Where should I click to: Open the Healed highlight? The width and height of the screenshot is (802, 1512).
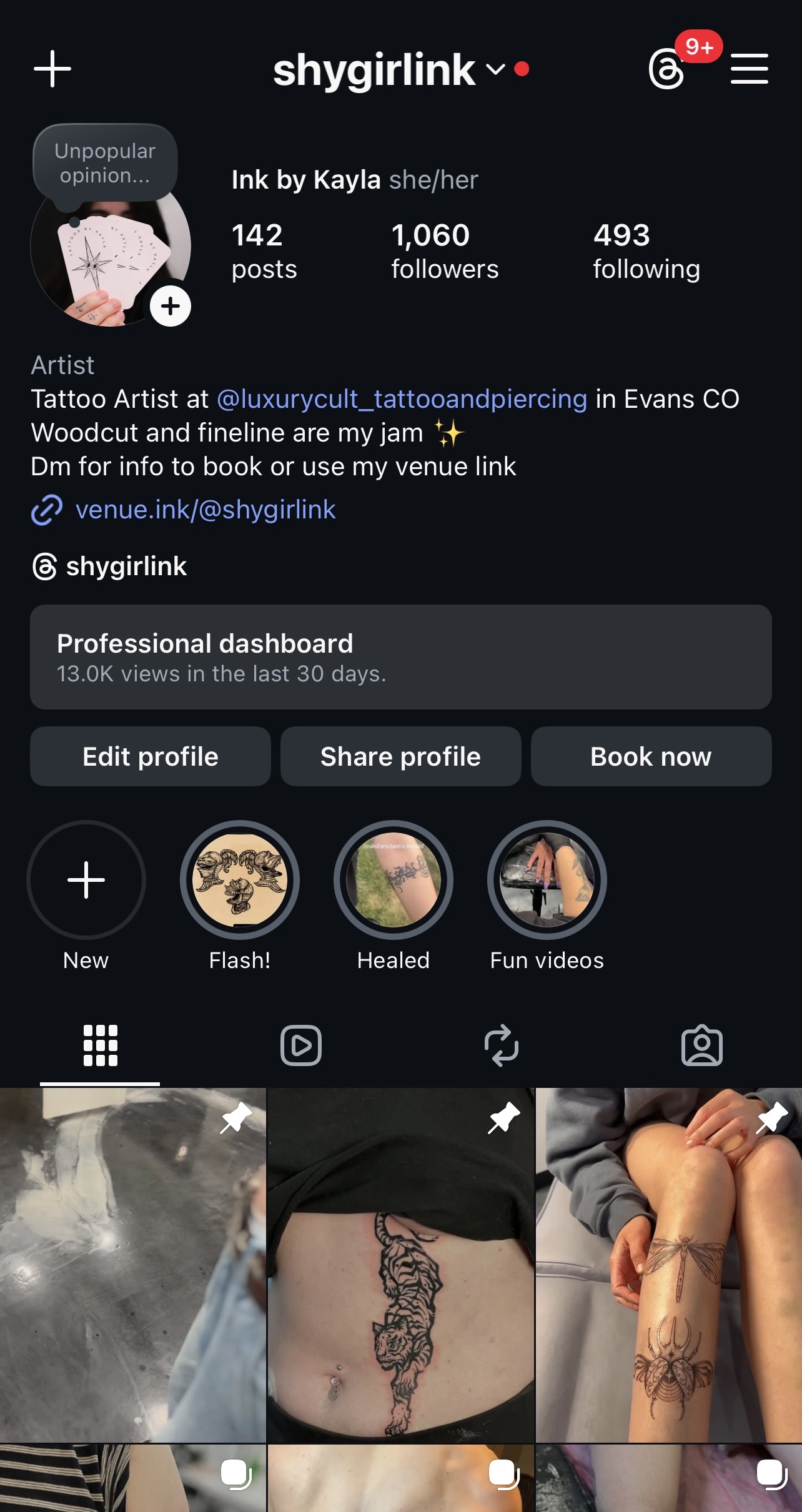point(394,880)
